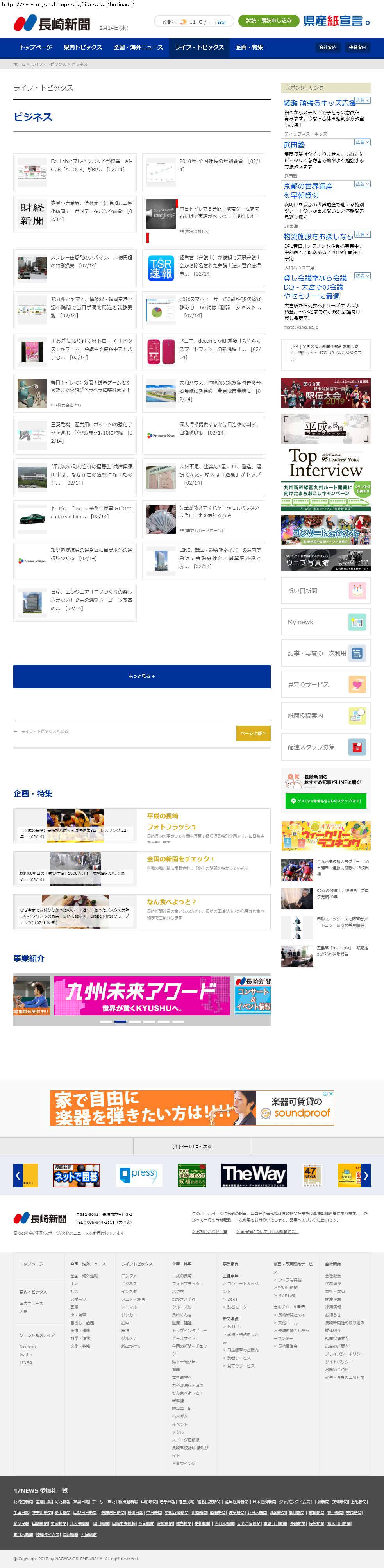Open the 祝い日新聞 sidebar card
This screenshot has height=1568, width=384.
[325, 591]
